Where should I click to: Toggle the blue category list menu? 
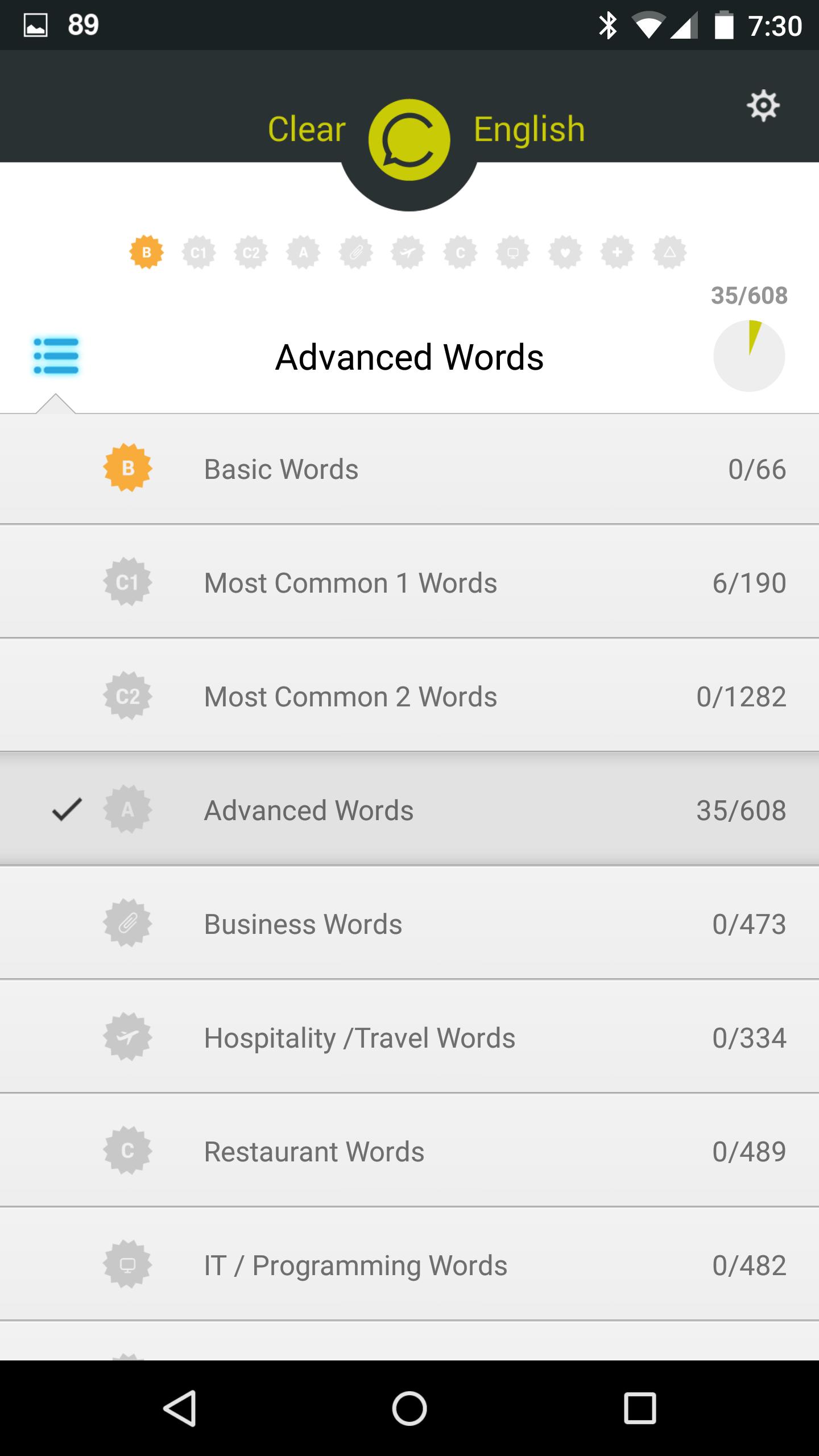56,357
